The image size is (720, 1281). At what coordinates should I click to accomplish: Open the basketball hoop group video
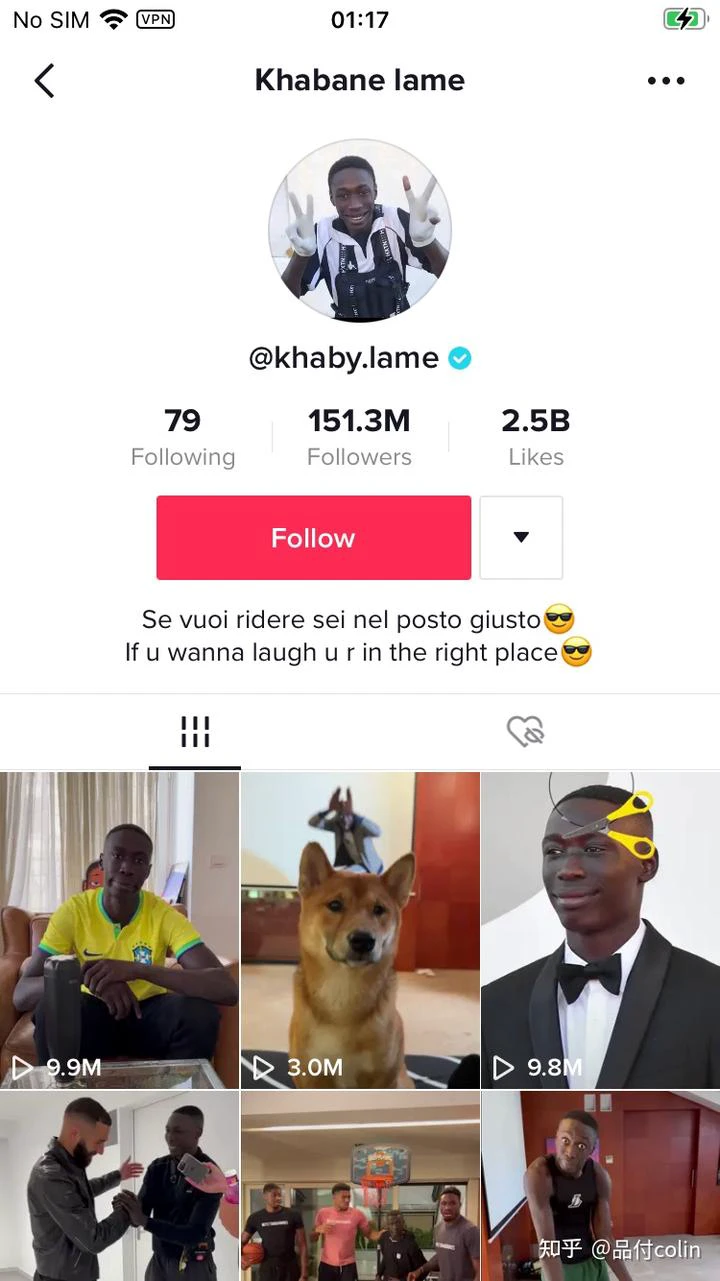click(x=360, y=1185)
